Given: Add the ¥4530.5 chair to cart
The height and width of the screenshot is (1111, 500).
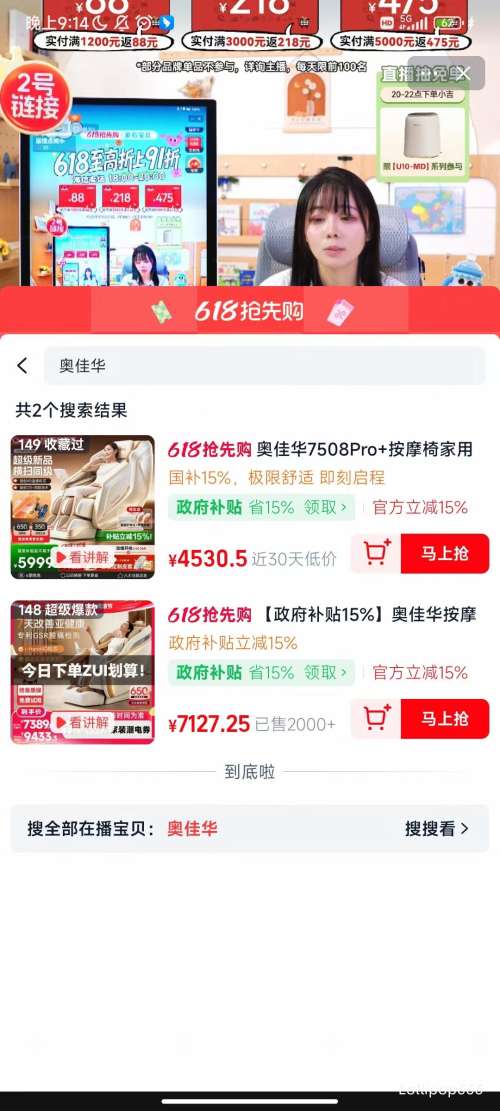Looking at the screenshot, I should pyautogui.click(x=375, y=553).
